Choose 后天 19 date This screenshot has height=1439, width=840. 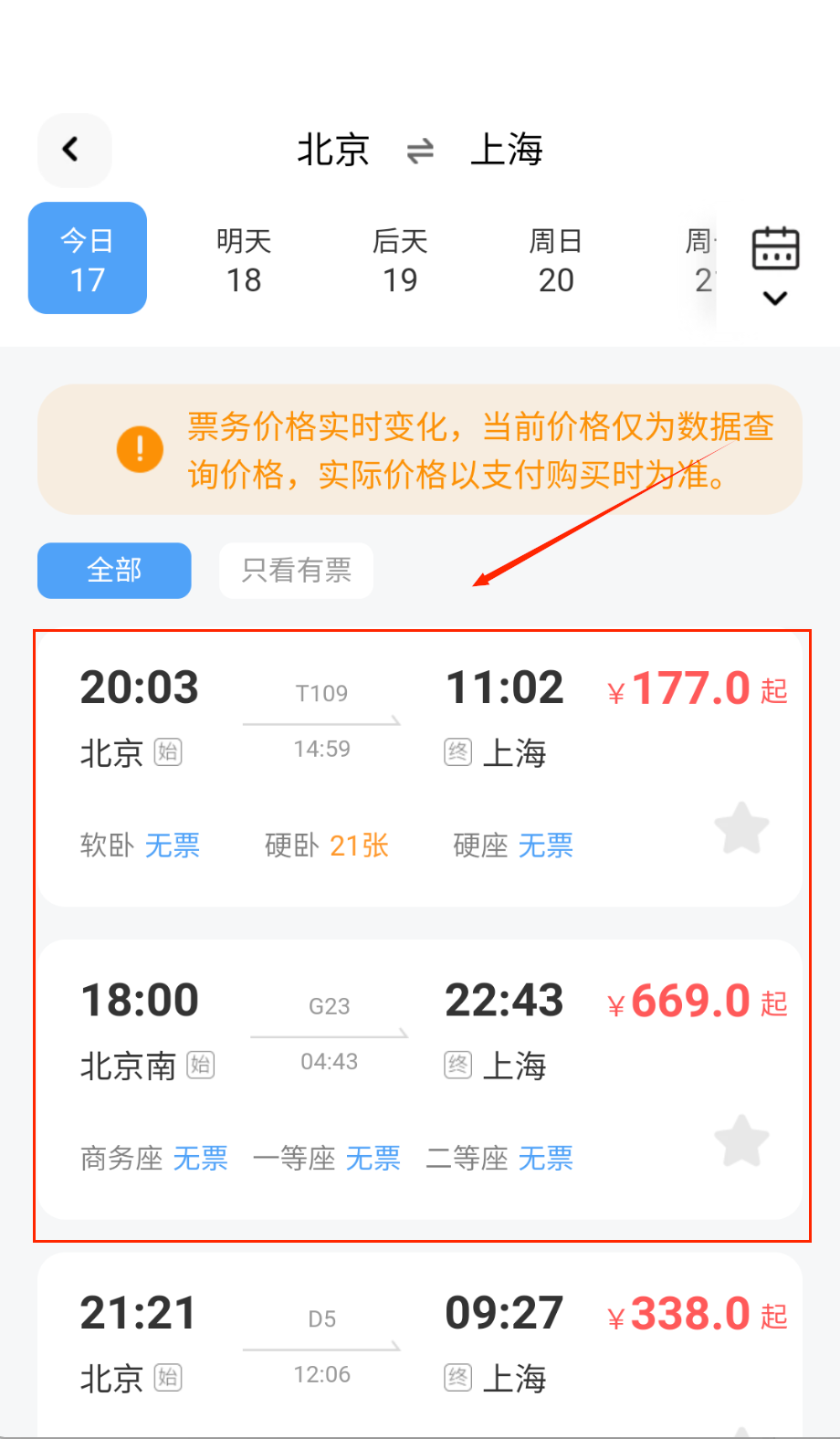400,259
